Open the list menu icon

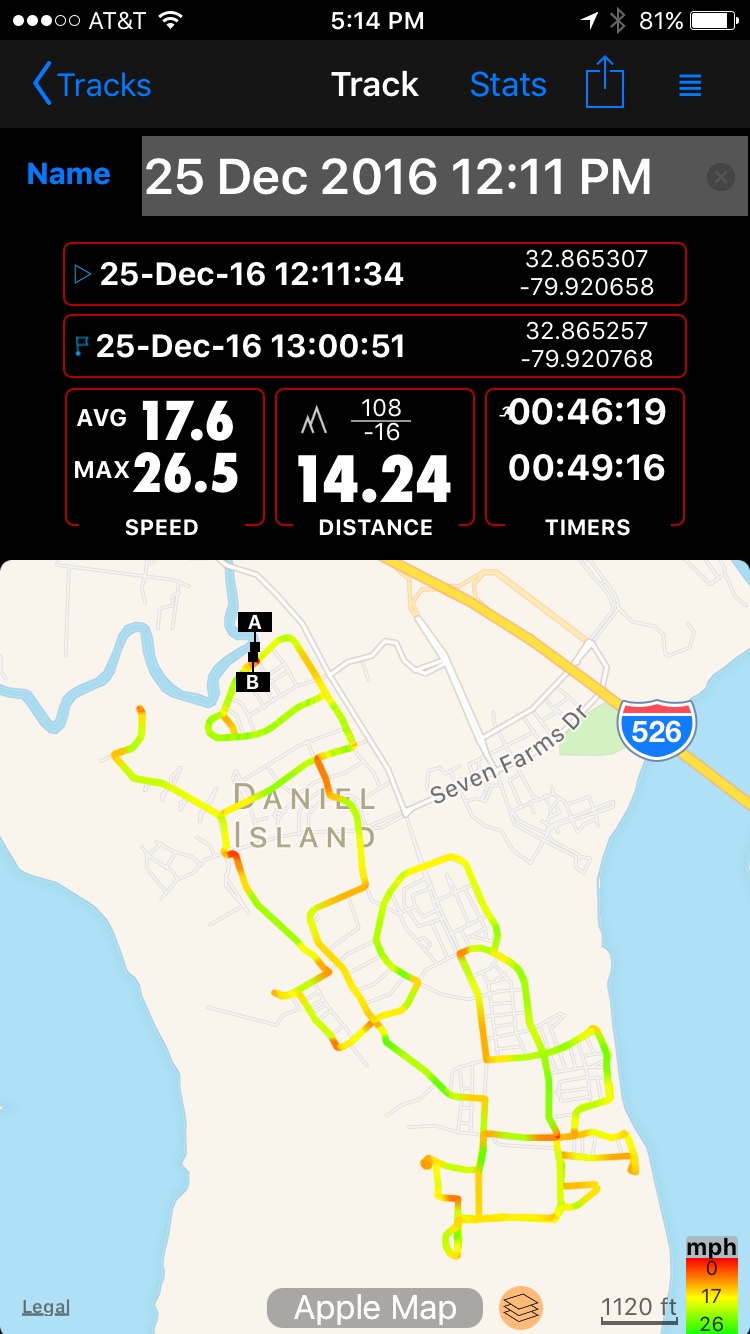point(690,85)
